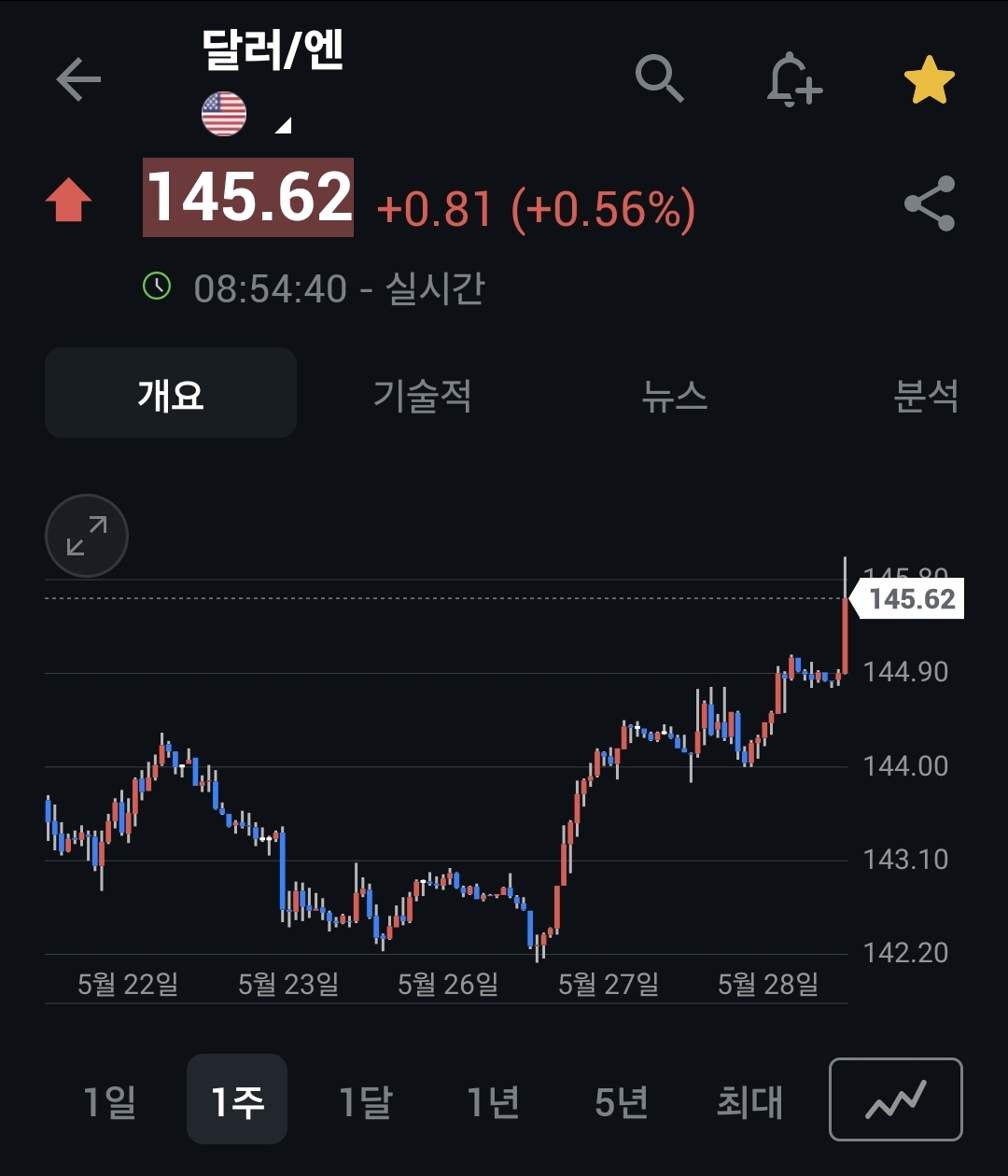Choose the 5년 chart range

tap(621, 1101)
